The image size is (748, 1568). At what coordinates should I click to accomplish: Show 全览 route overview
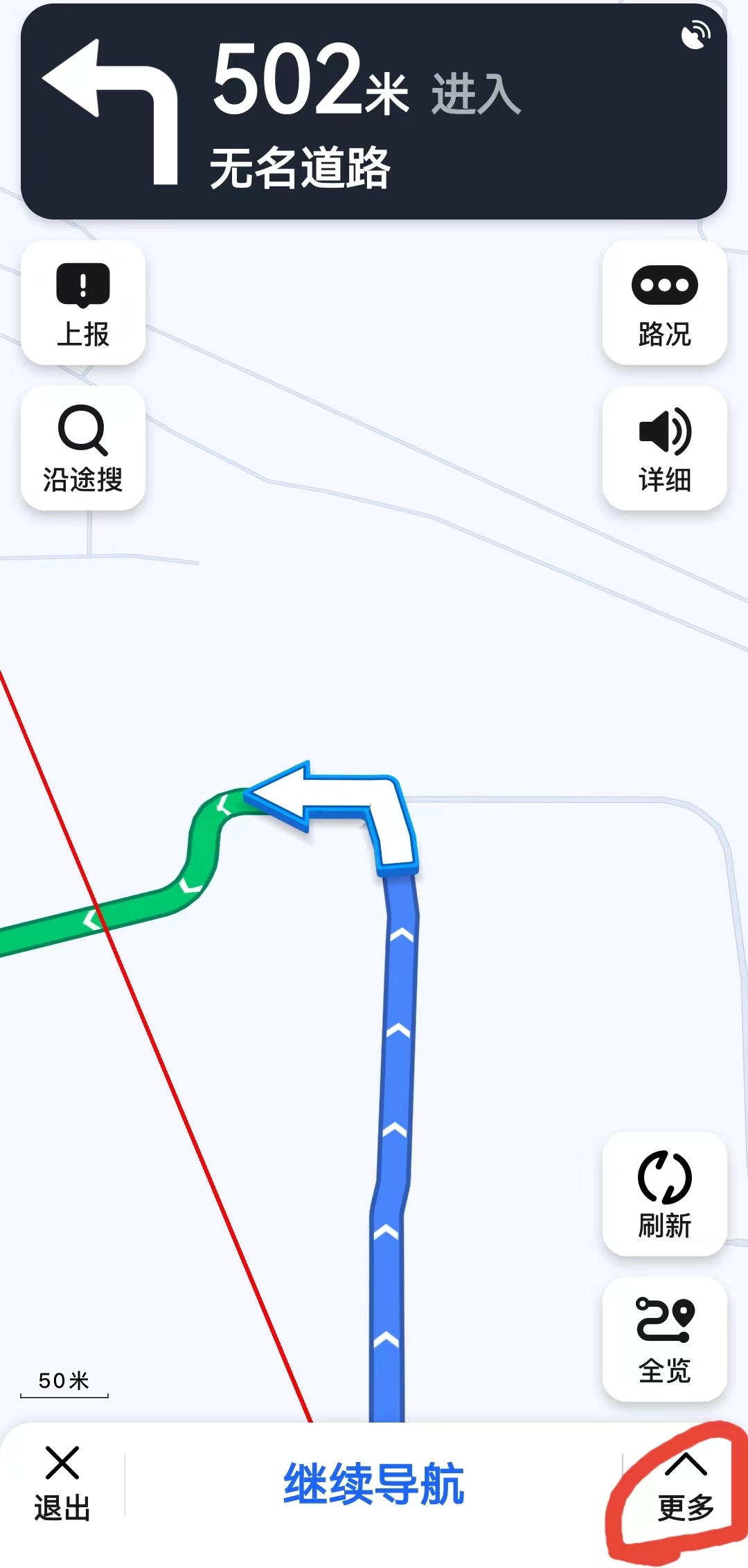point(664,1339)
